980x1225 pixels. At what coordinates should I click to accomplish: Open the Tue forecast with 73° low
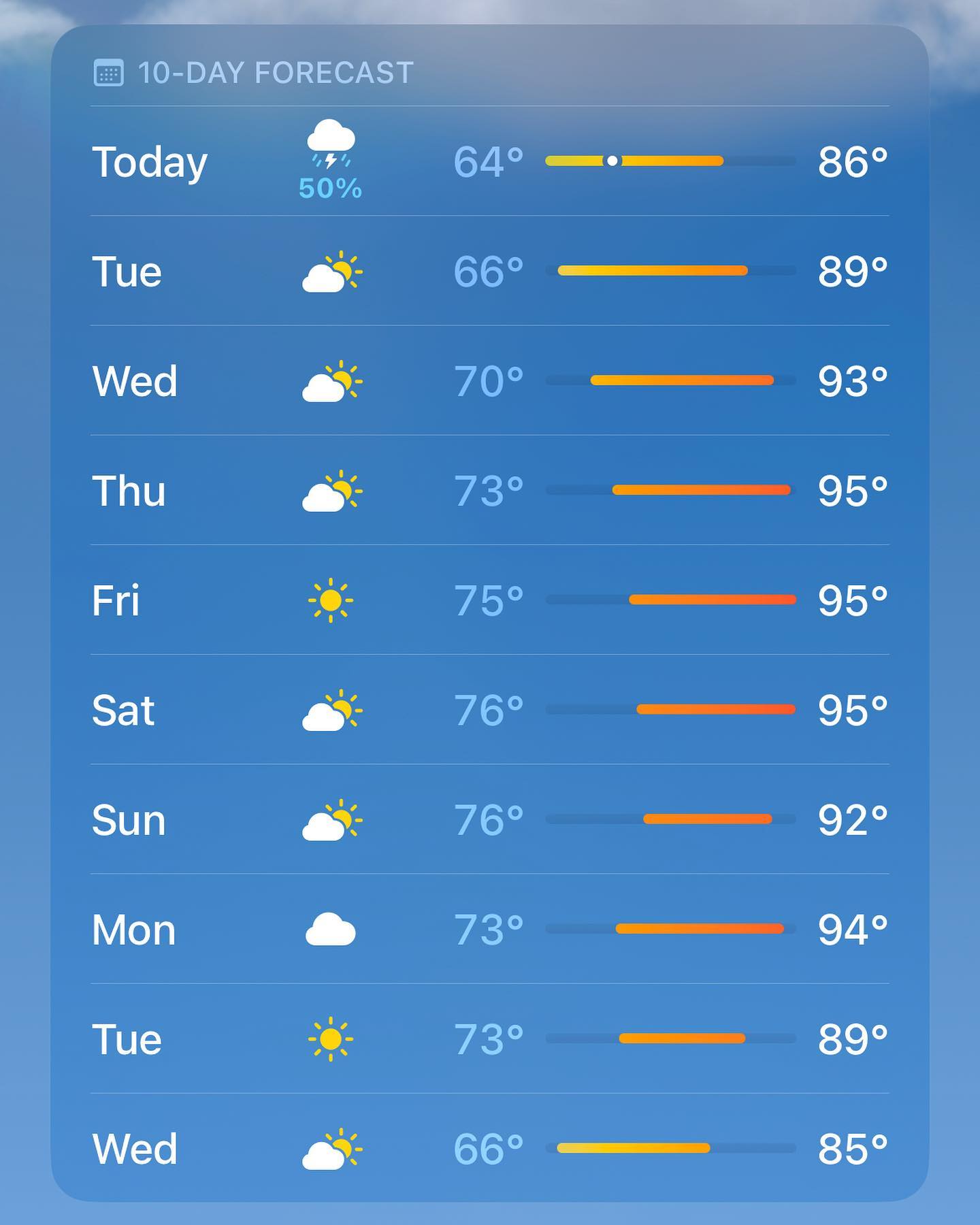point(490,1039)
